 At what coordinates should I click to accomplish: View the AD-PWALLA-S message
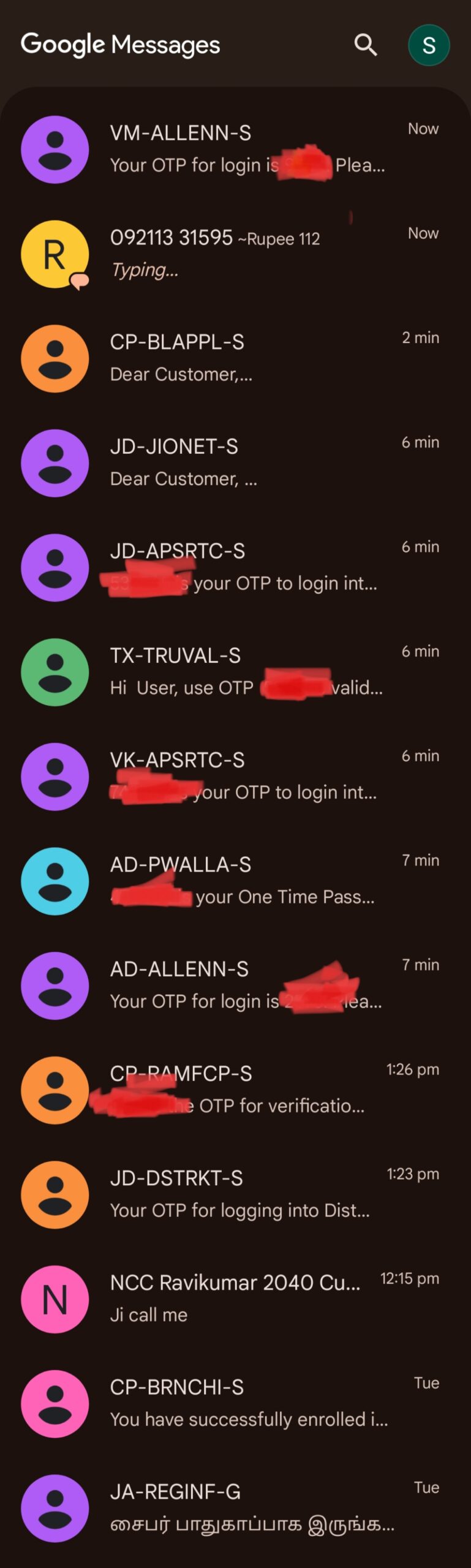pos(245,881)
